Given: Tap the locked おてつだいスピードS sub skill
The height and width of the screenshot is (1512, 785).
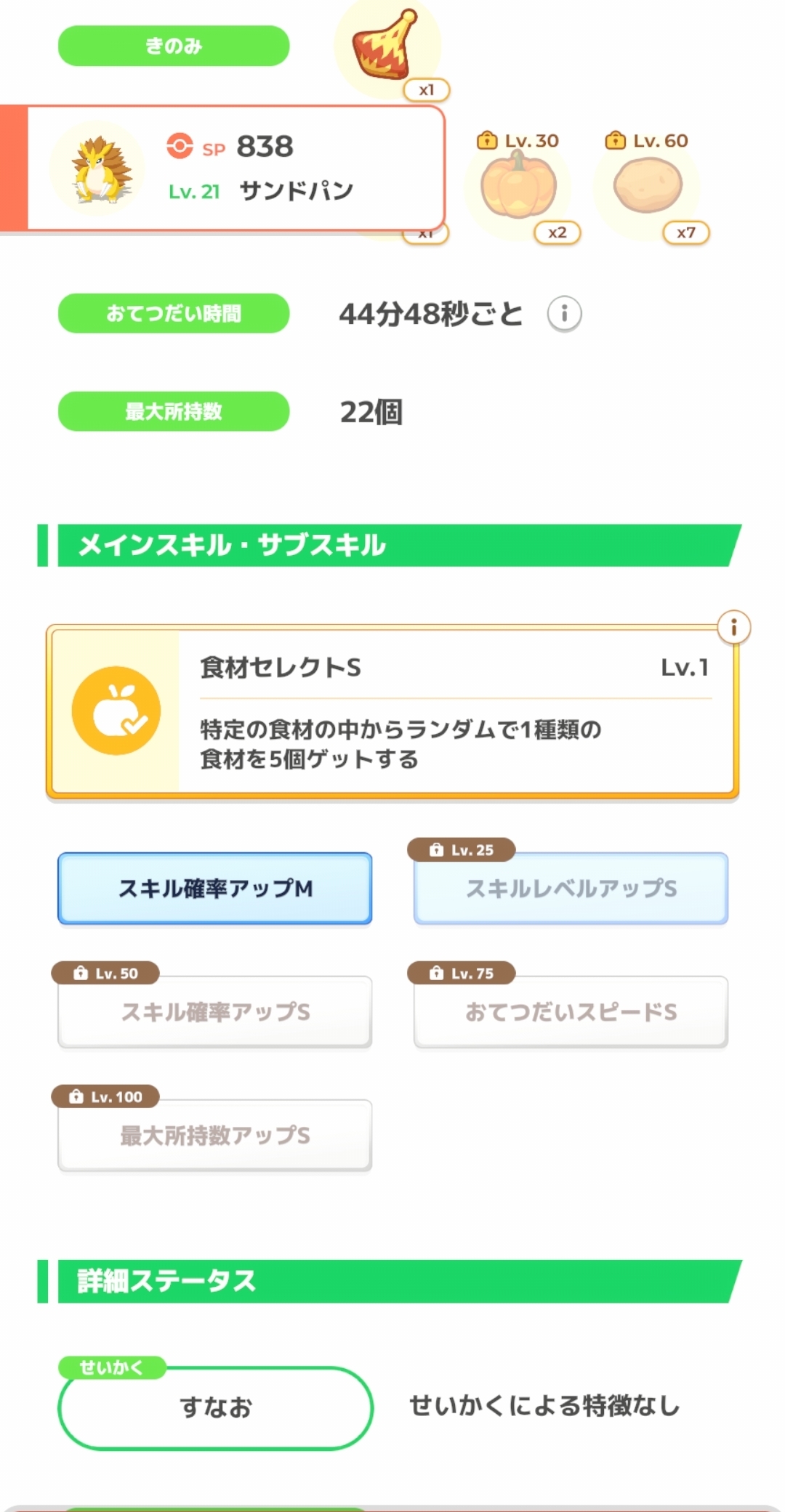Looking at the screenshot, I should (571, 1012).
